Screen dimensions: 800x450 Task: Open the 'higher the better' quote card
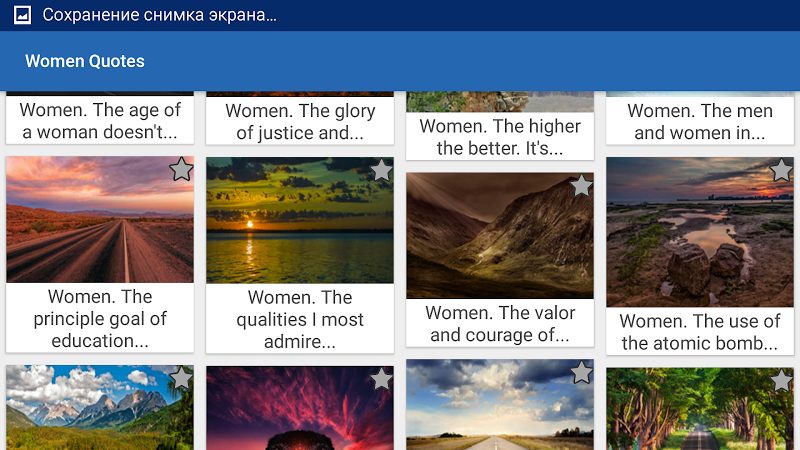[500, 126]
